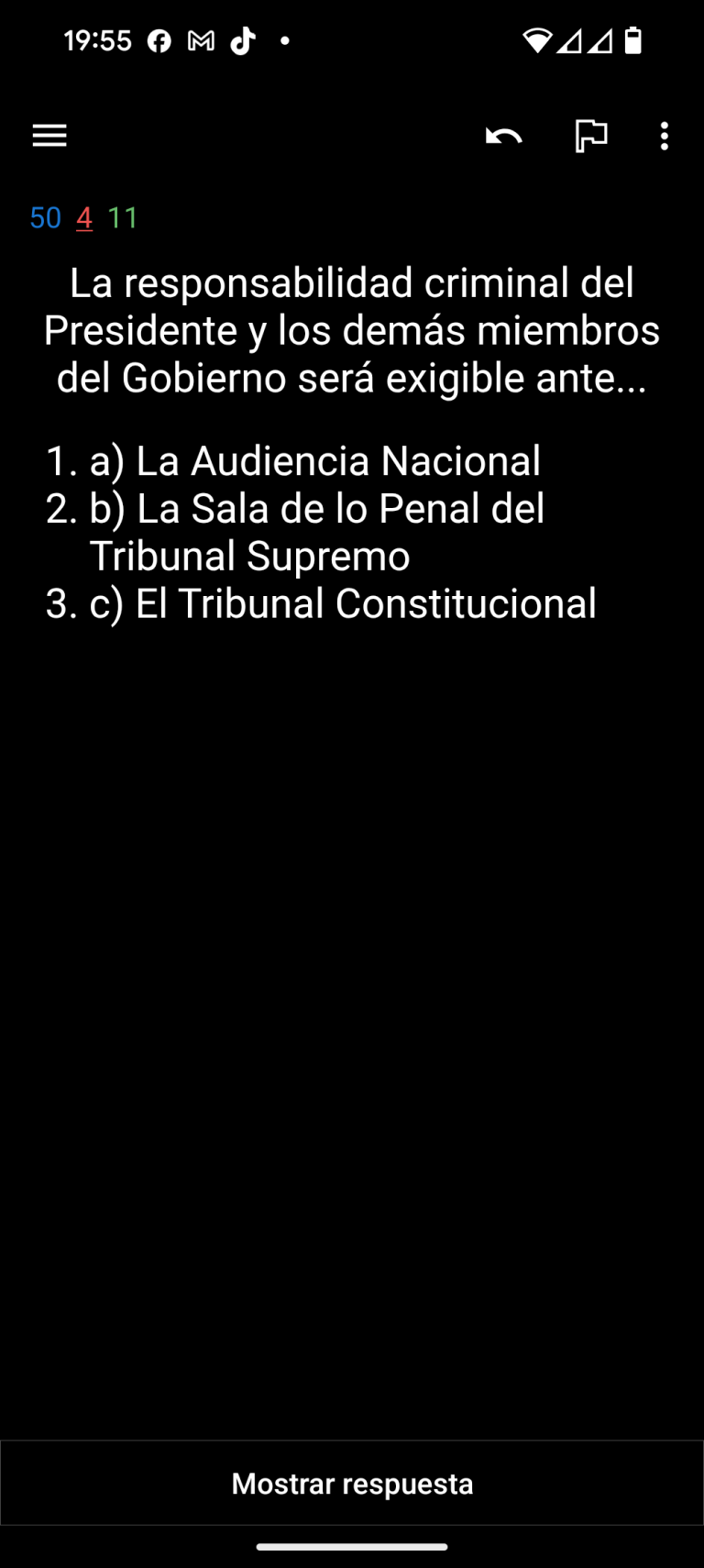Open the three-dot overflow menu

665,137
